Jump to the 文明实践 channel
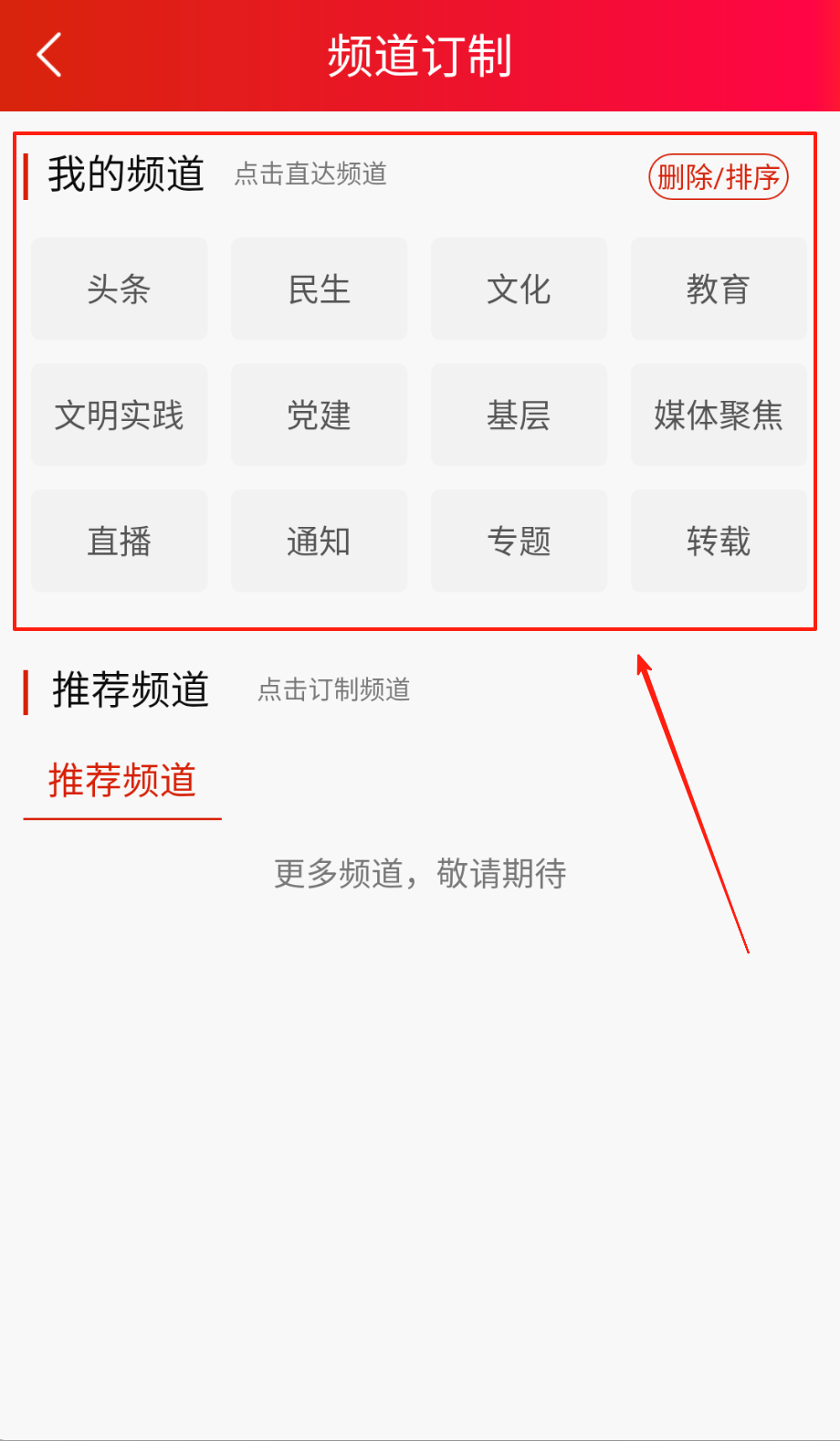The image size is (840, 1441). click(x=120, y=415)
